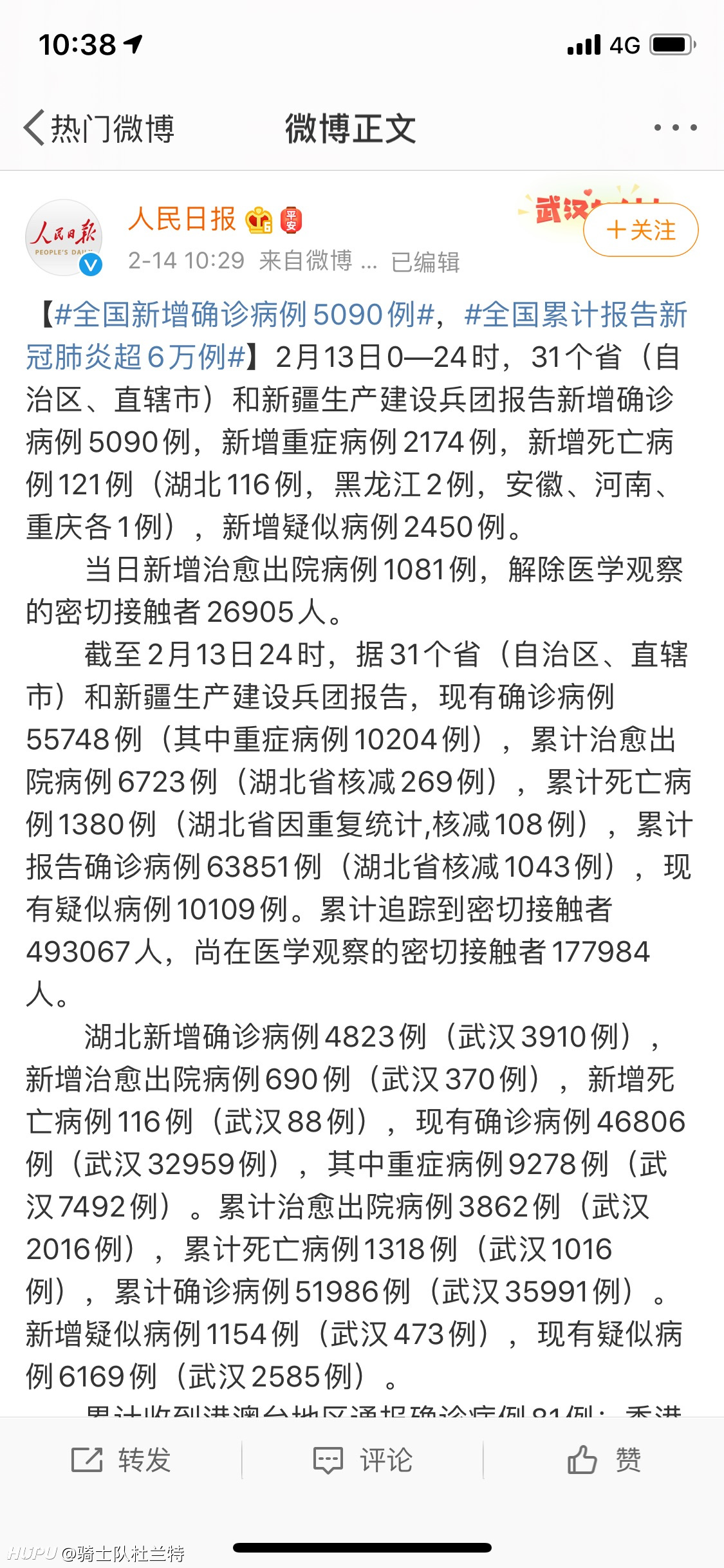The image size is (724, 1568).
Task: Open the three-dot overflow menu
Action: 675,127
